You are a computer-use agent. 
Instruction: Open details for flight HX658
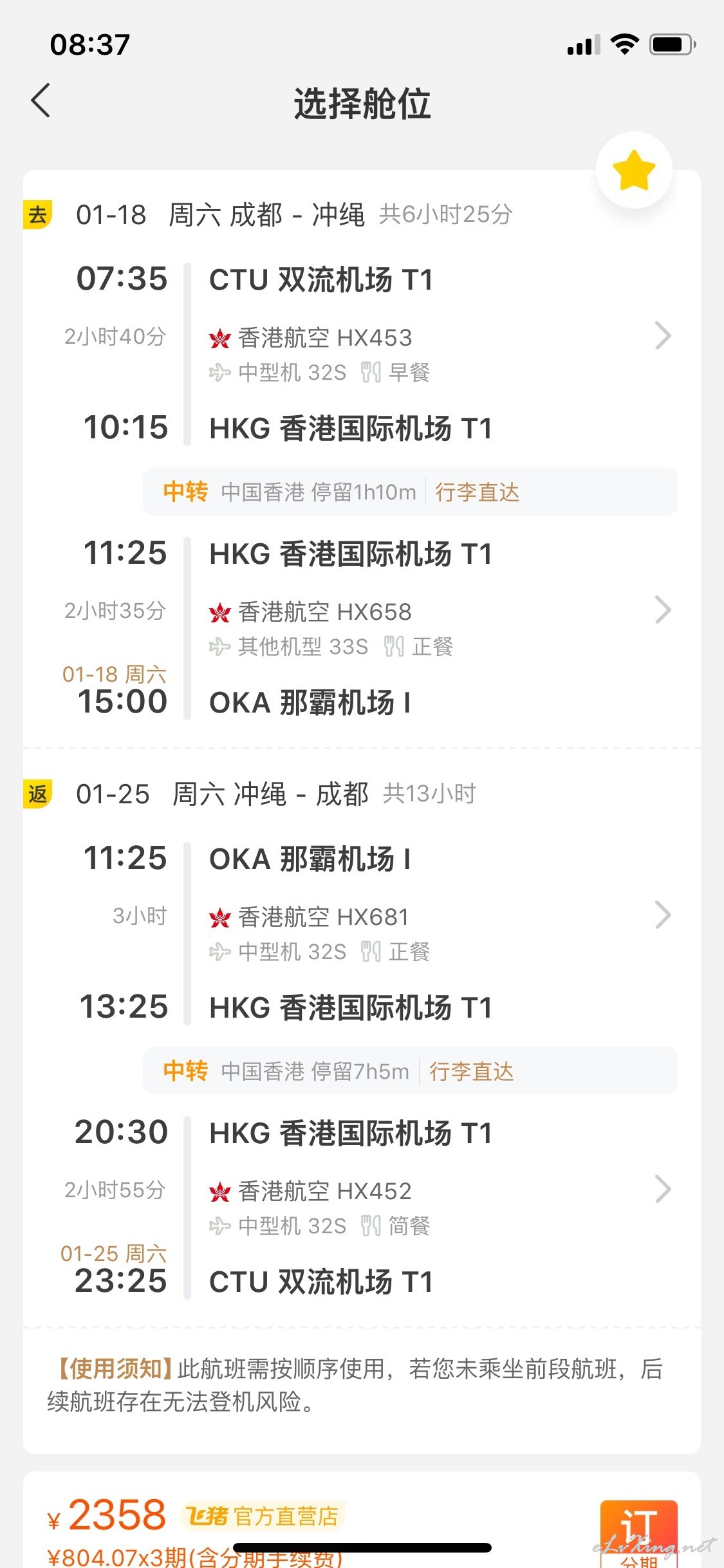(x=663, y=610)
